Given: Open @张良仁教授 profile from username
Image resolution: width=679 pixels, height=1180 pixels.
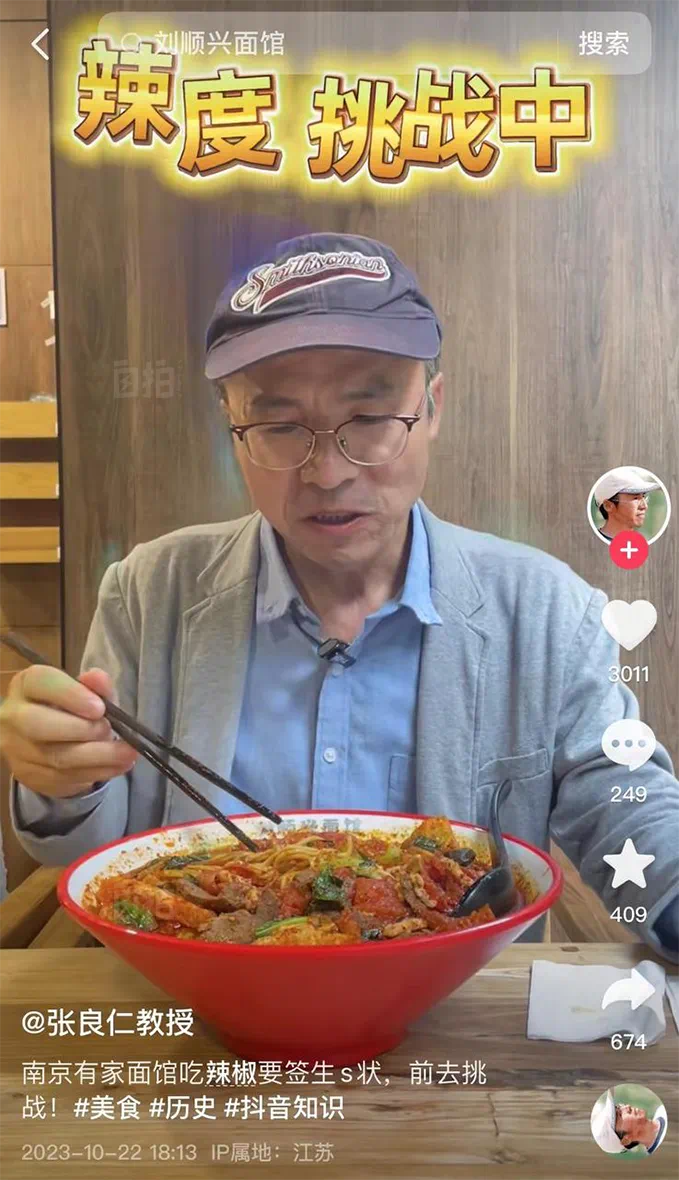Looking at the screenshot, I should pyautogui.click(x=108, y=1022).
